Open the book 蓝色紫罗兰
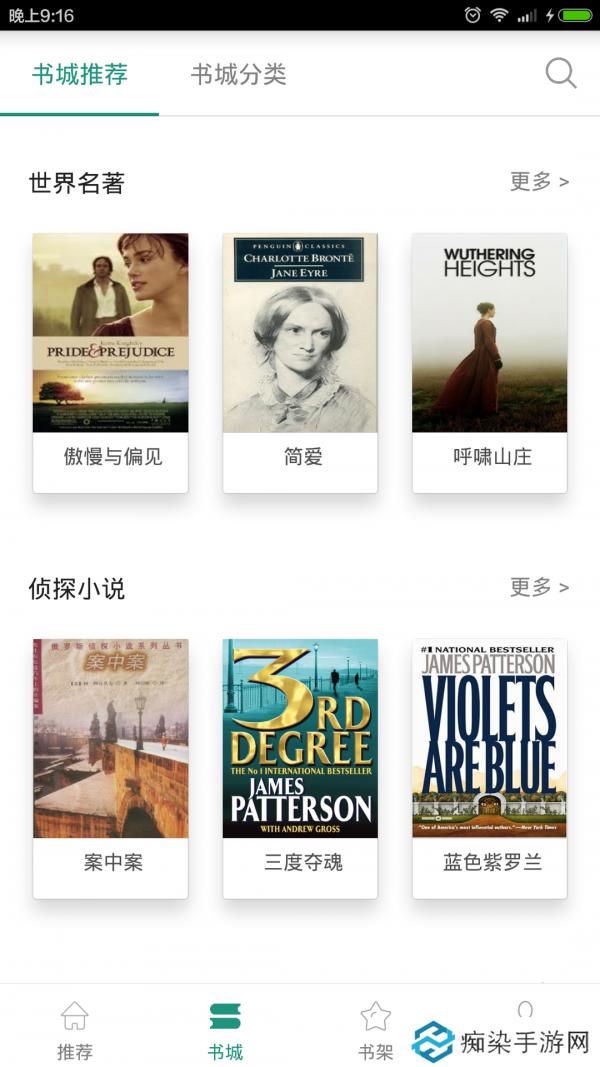600x1067 pixels. 490,765
